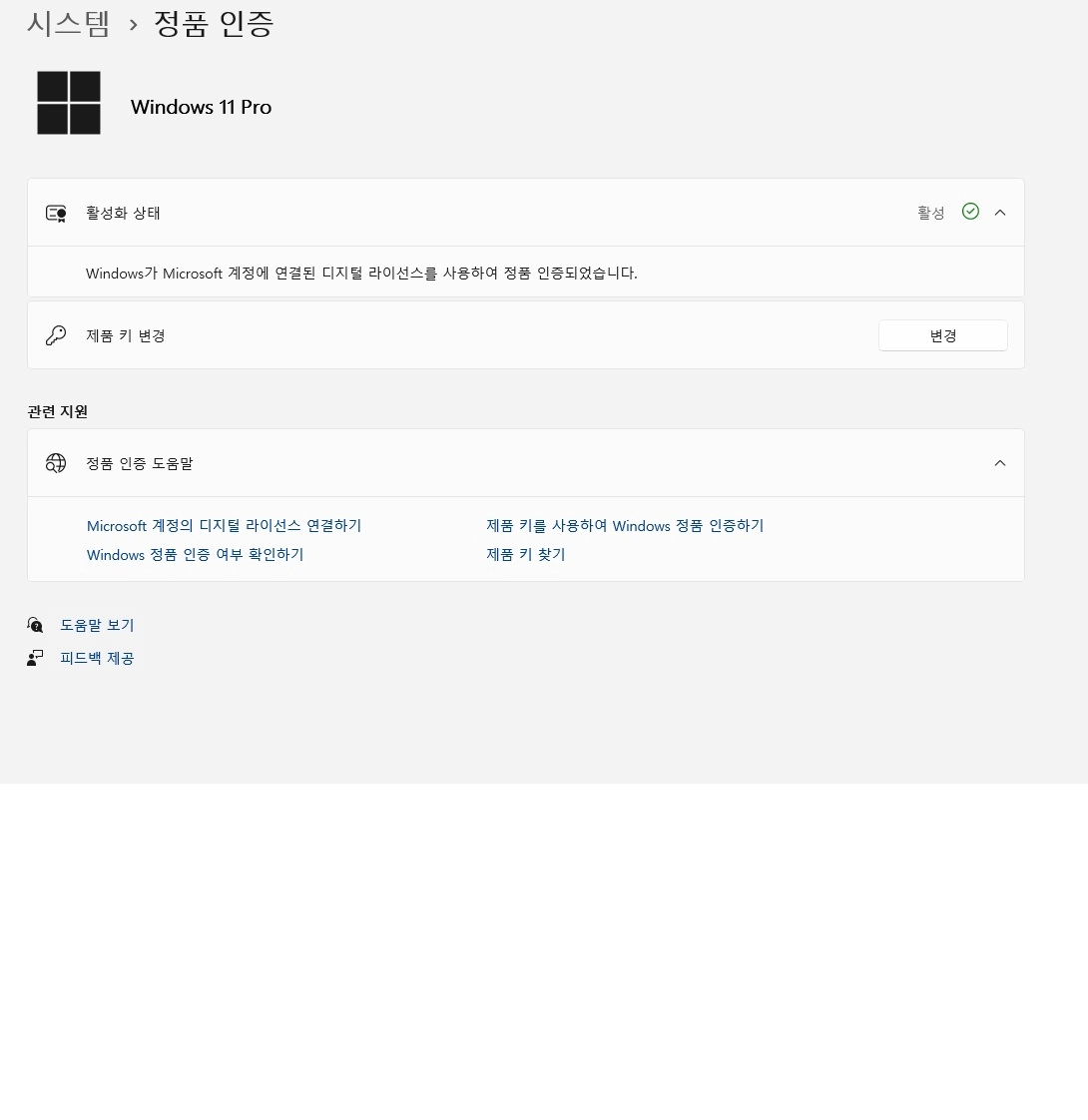Collapse the 정품 인증 도움말 section
This screenshot has height=1120, width=1088.
tap(1000, 462)
